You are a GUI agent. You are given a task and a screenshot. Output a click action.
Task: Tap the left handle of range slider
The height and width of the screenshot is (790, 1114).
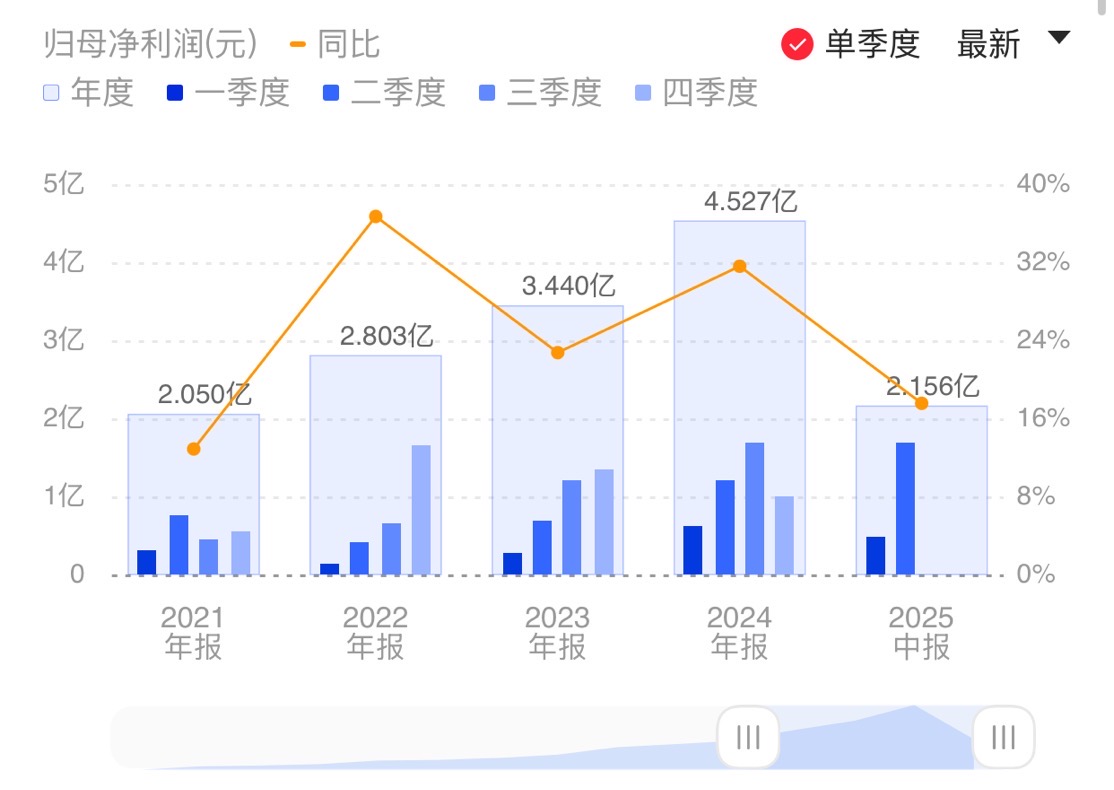(x=747, y=738)
